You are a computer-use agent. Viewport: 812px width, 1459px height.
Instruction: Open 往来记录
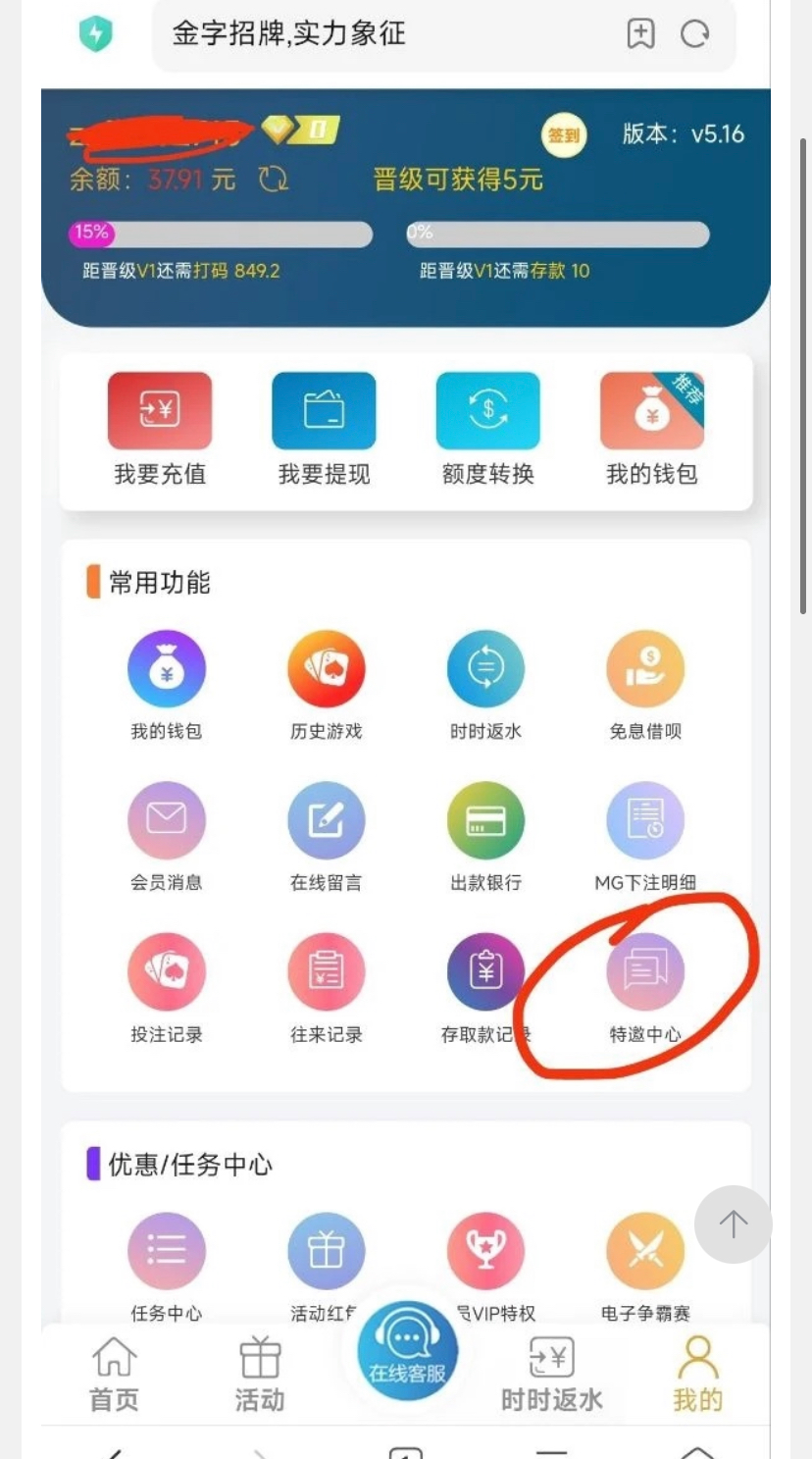(x=326, y=987)
